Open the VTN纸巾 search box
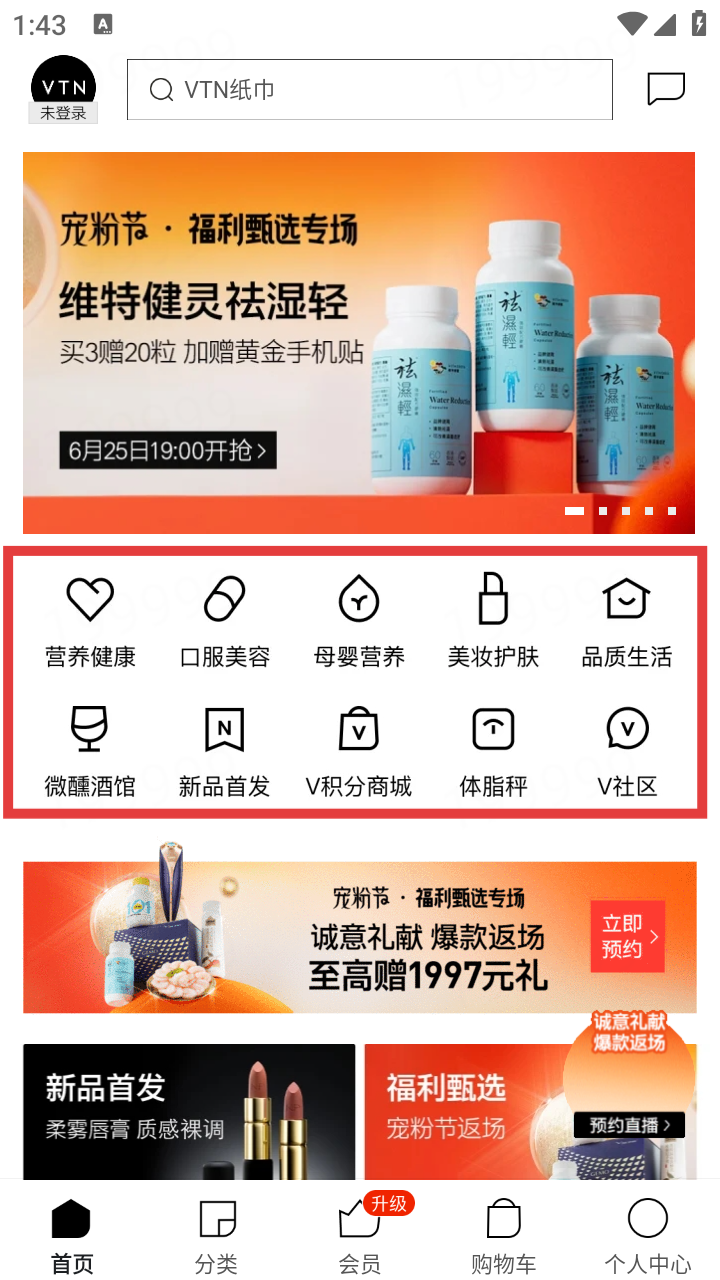The height and width of the screenshot is (1280, 720). click(x=369, y=90)
